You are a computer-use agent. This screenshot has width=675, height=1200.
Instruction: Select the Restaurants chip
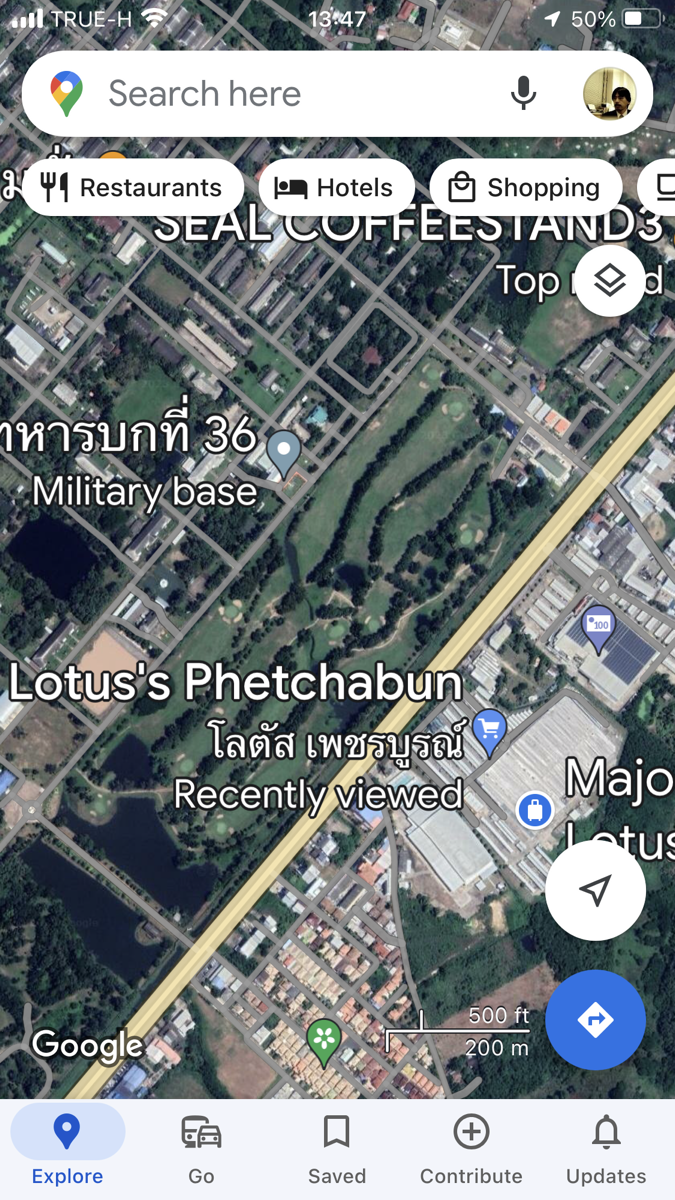(132, 187)
